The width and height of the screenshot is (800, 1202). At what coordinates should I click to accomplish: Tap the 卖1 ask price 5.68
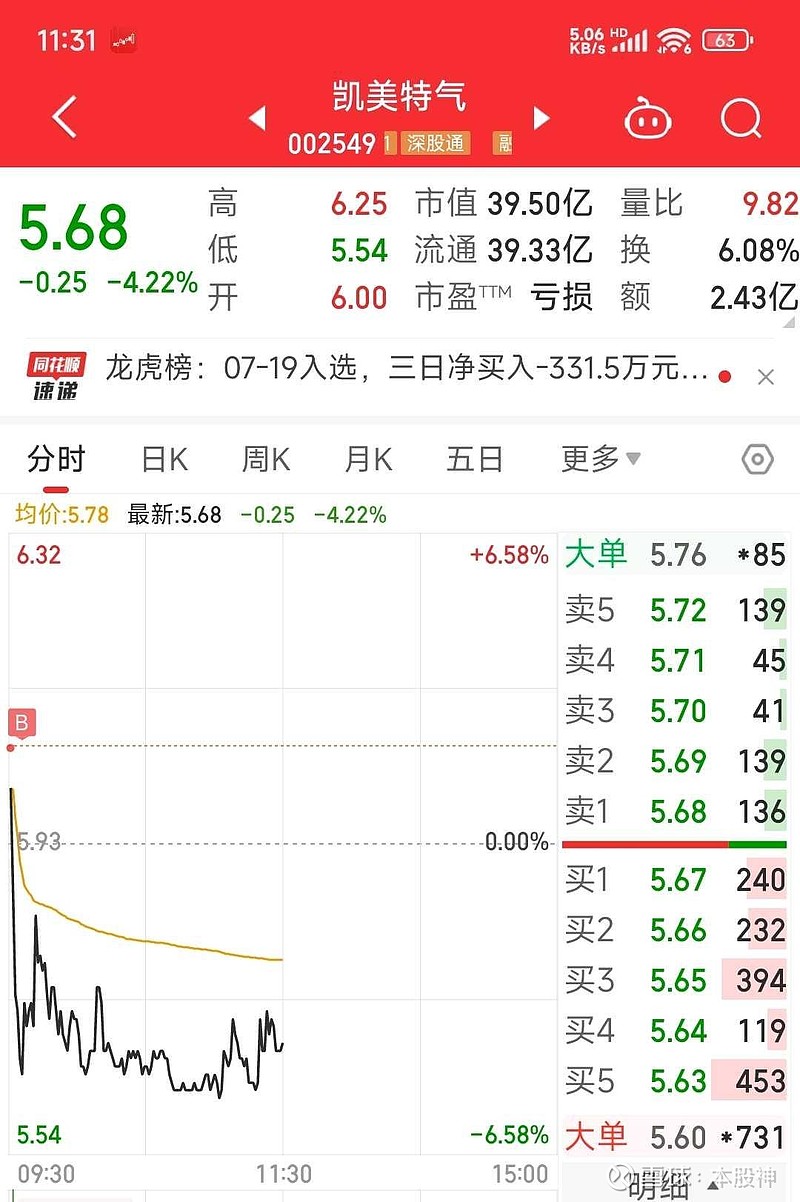tap(678, 812)
